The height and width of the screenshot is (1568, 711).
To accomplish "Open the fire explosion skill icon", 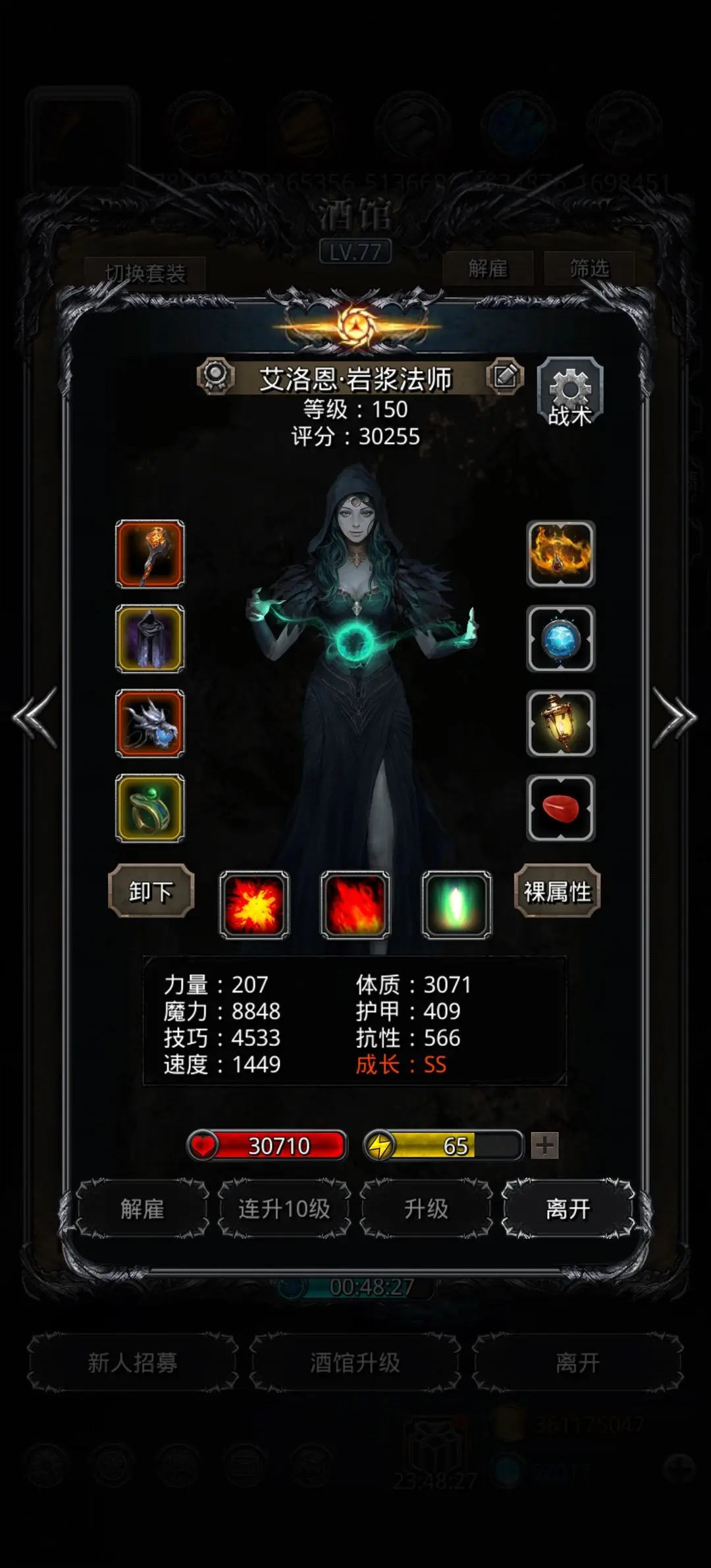I will point(254,904).
